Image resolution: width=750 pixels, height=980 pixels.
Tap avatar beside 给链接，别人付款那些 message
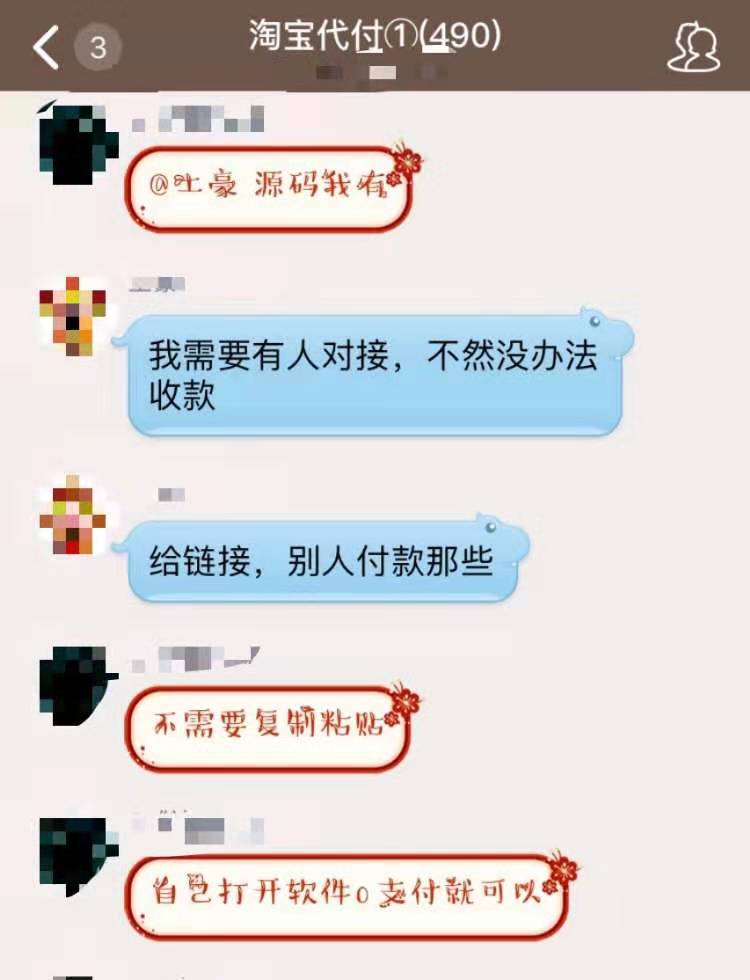[73, 516]
